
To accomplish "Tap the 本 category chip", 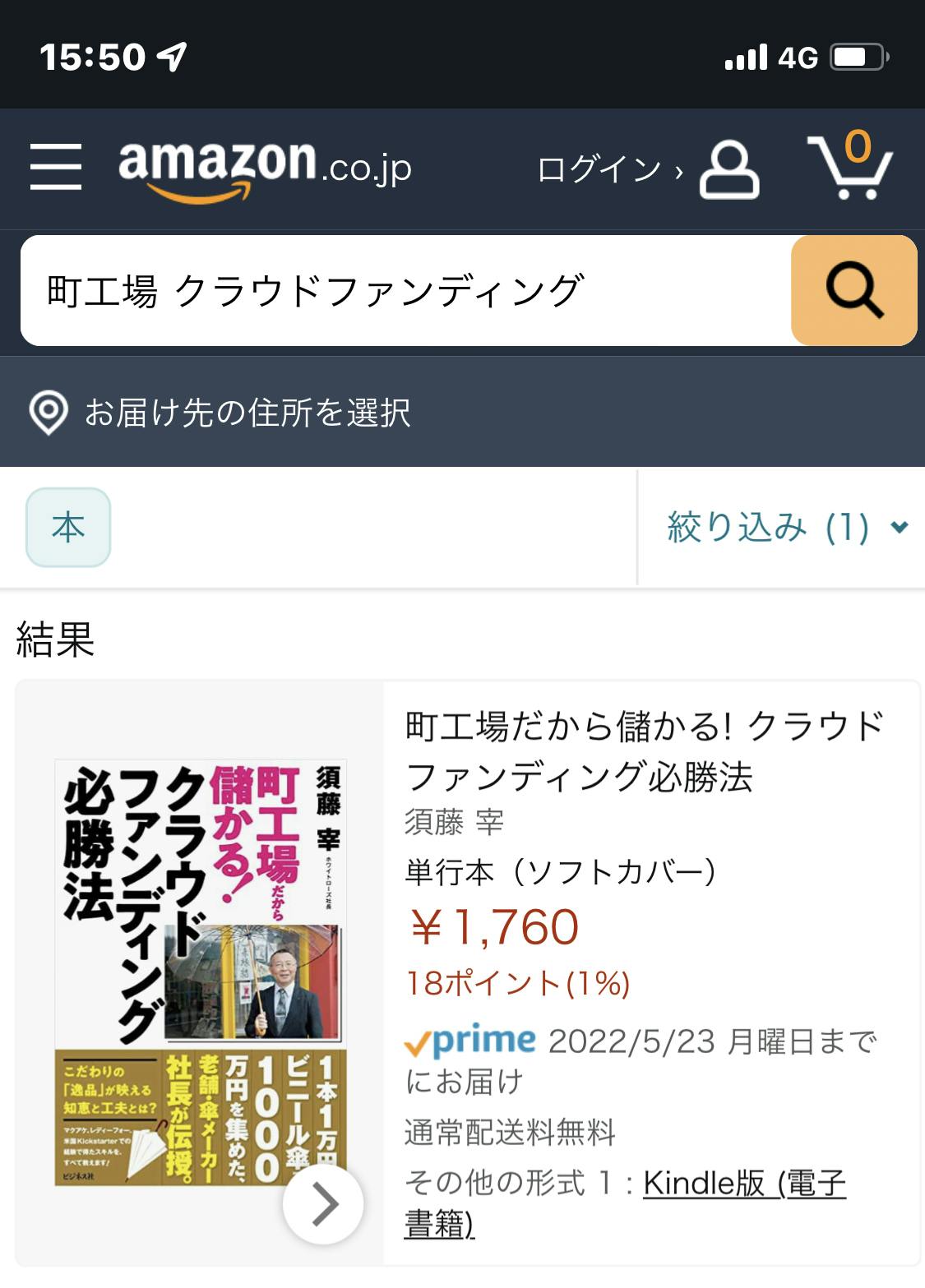I will pos(68,528).
